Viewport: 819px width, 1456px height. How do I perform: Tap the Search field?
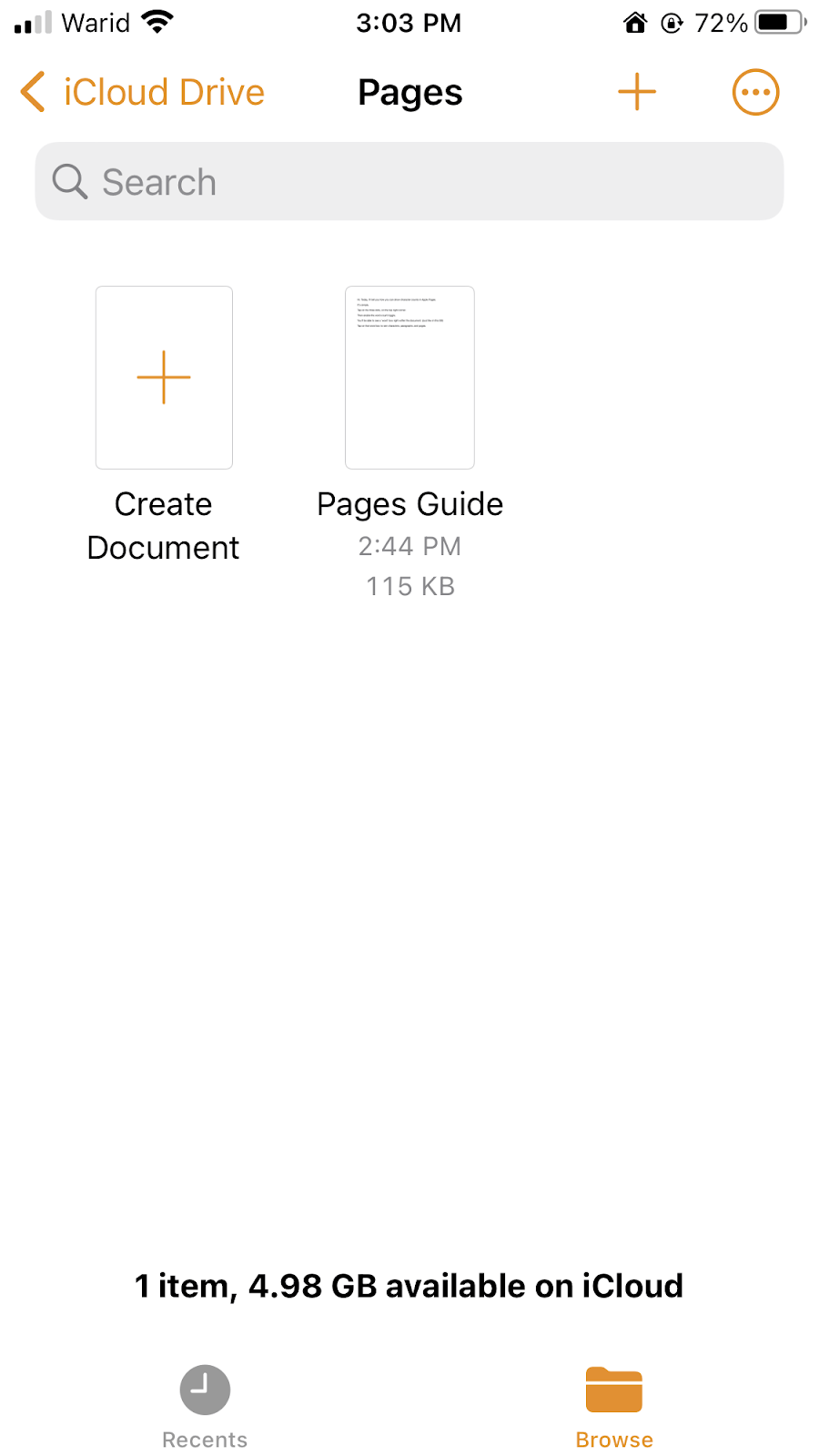click(x=409, y=181)
